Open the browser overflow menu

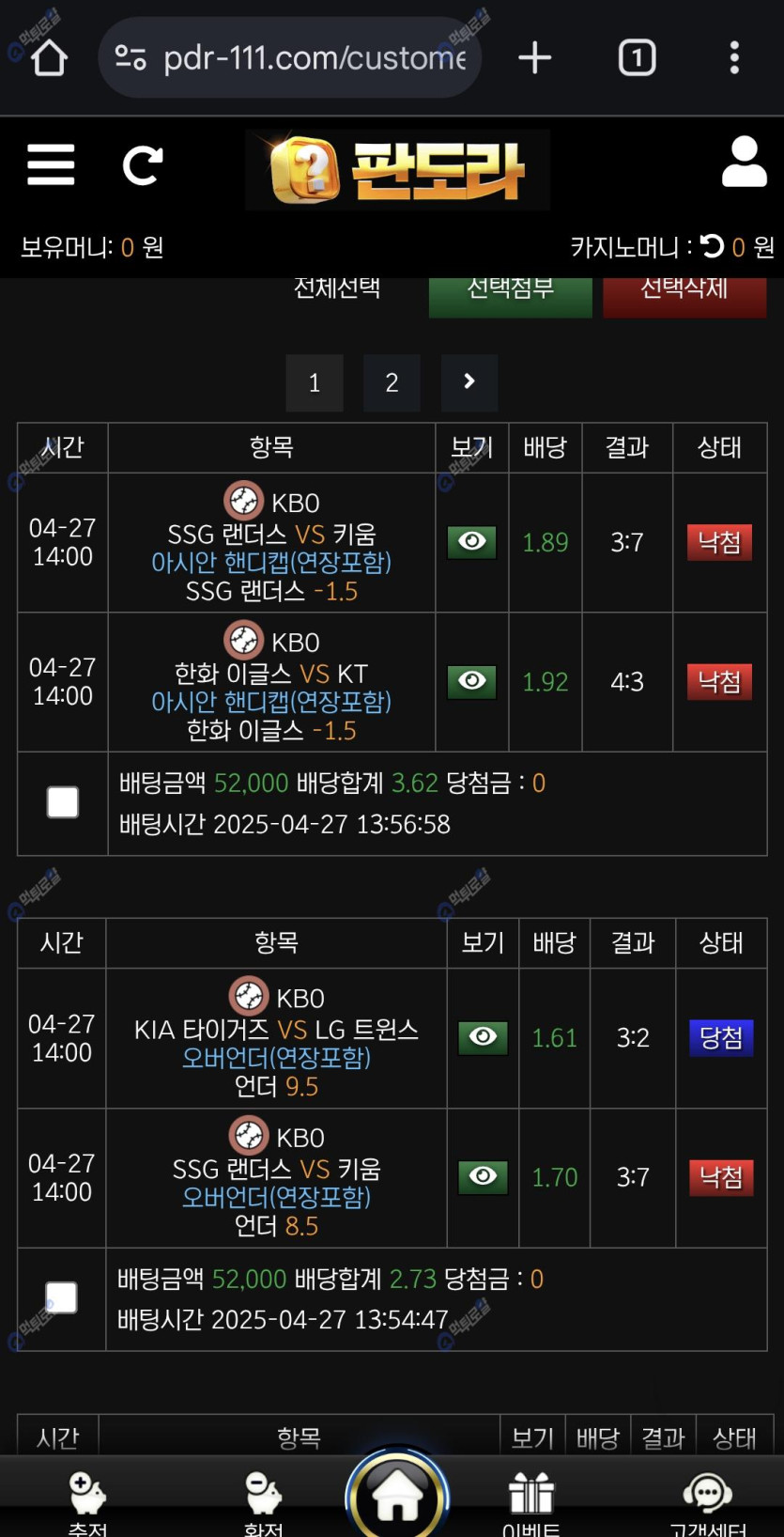coord(734,58)
